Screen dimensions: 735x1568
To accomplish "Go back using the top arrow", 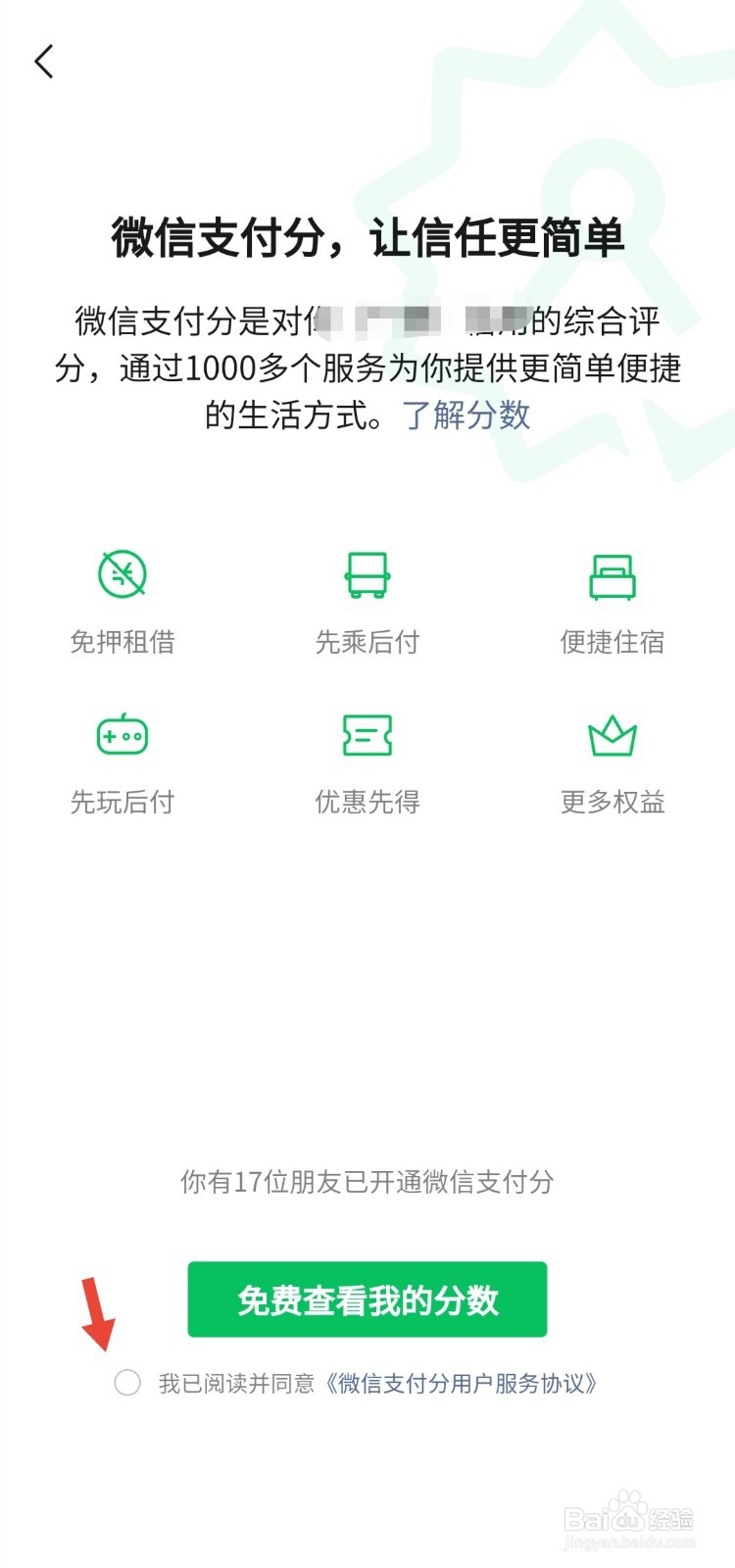I will (x=44, y=62).
